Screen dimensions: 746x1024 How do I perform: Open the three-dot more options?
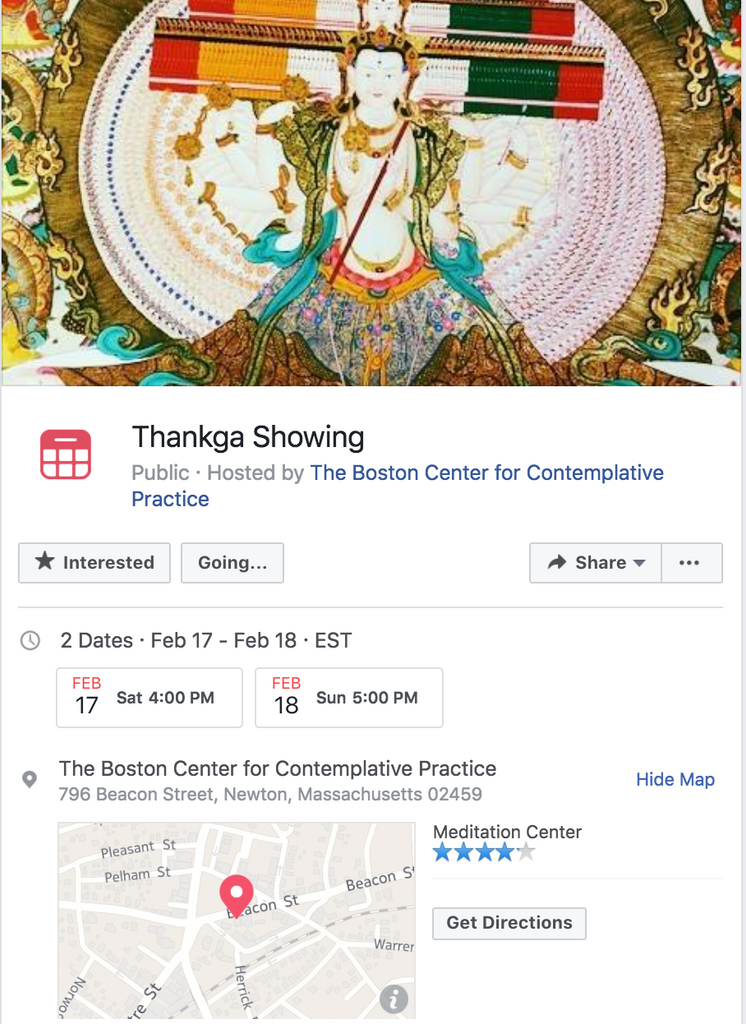pyautogui.click(x=689, y=563)
